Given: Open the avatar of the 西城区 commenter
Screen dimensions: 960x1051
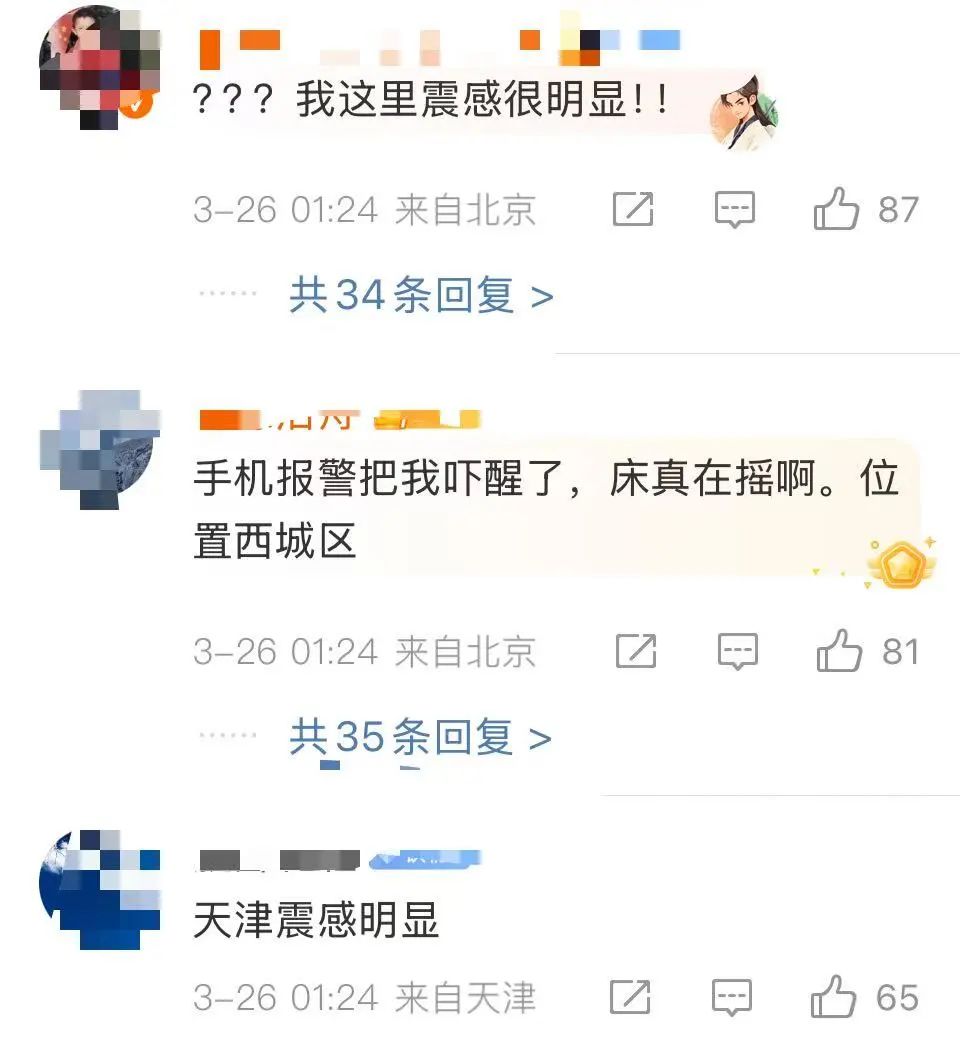Looking at the screenshot, I should (98, 450).
